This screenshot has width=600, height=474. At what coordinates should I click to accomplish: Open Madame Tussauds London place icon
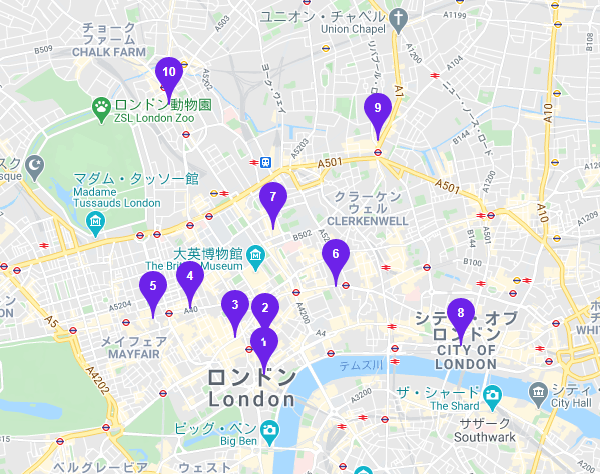click(95, 221)
